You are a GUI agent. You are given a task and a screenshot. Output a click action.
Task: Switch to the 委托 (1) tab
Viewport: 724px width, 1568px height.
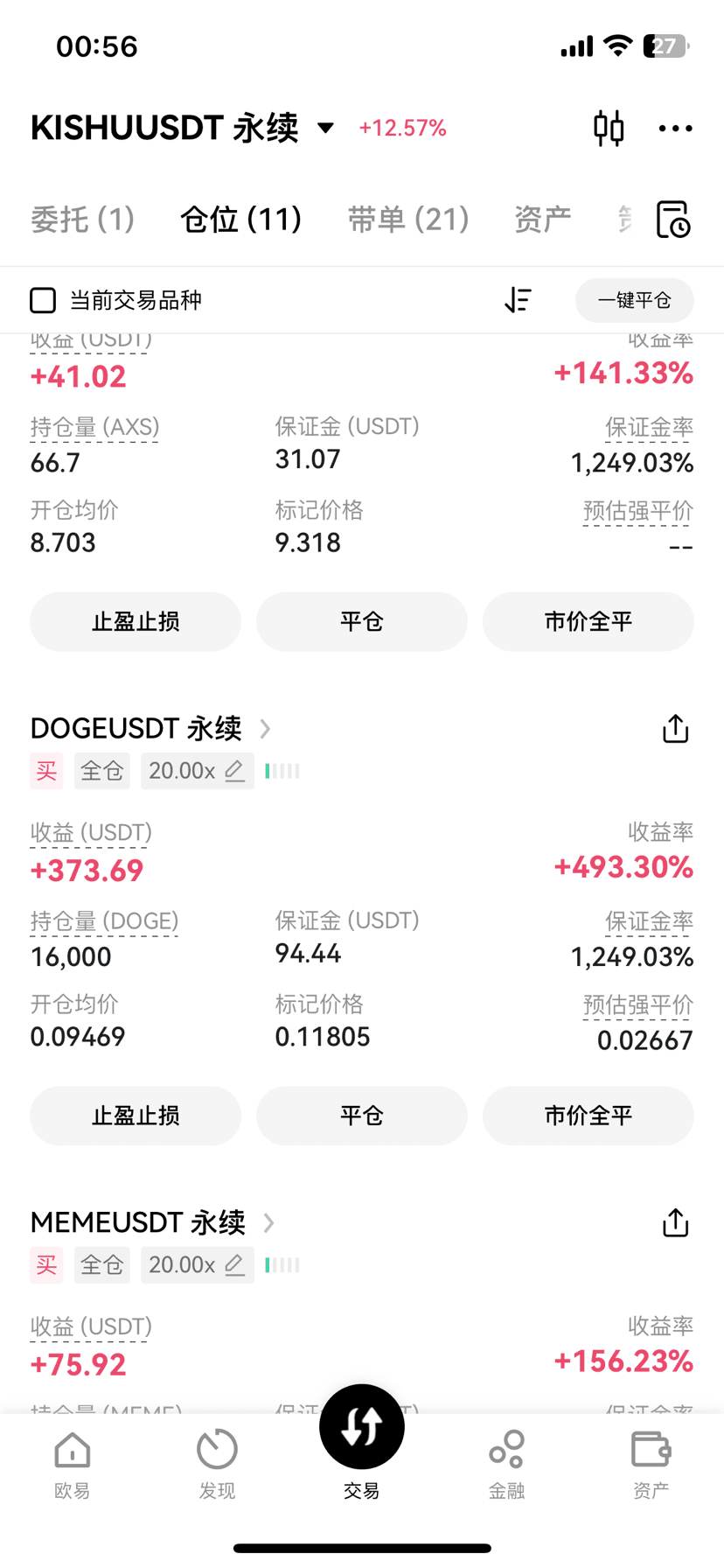(x=82, y=220)
